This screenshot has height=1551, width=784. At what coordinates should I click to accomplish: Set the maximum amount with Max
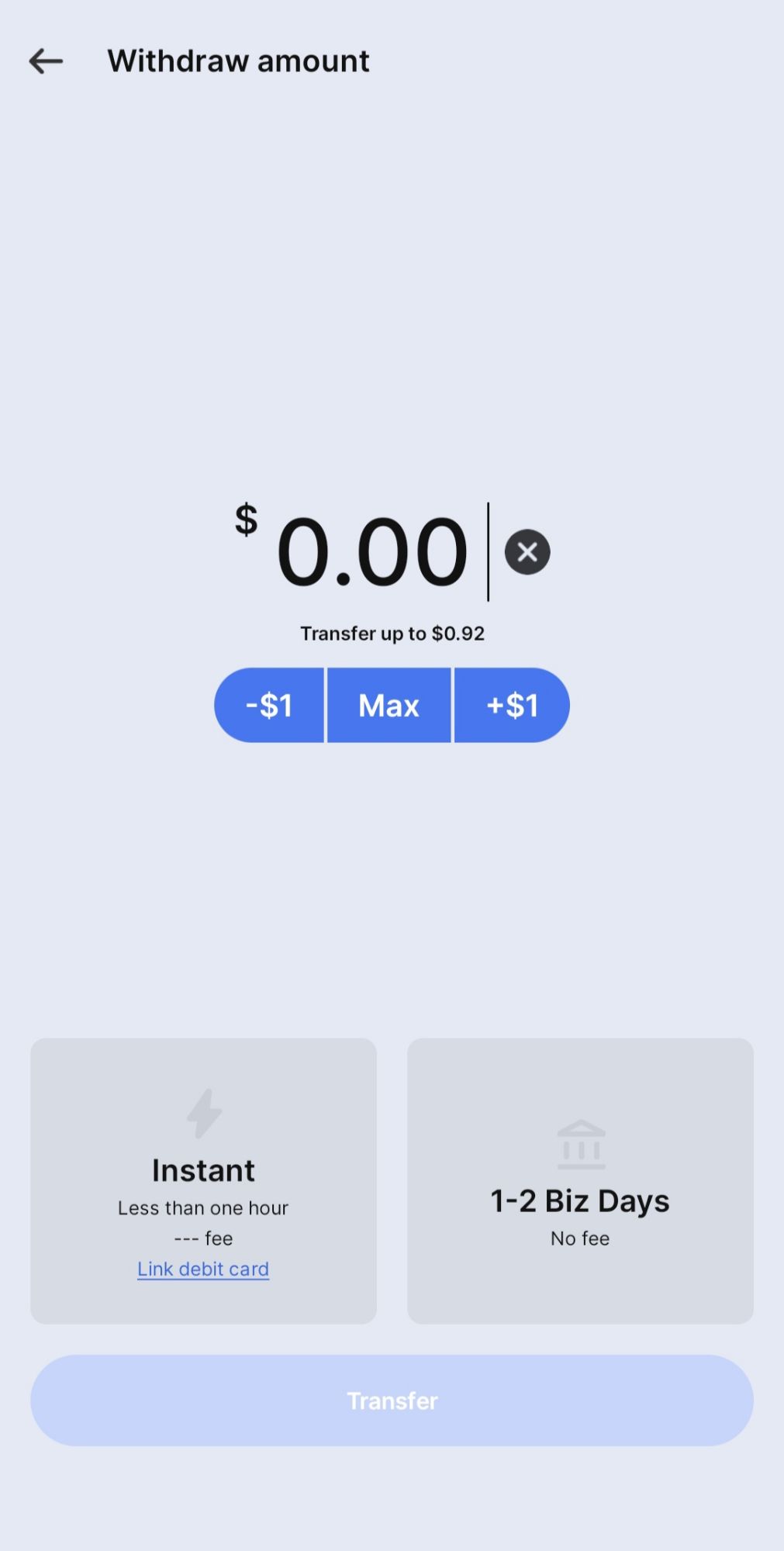click(389, 705)
